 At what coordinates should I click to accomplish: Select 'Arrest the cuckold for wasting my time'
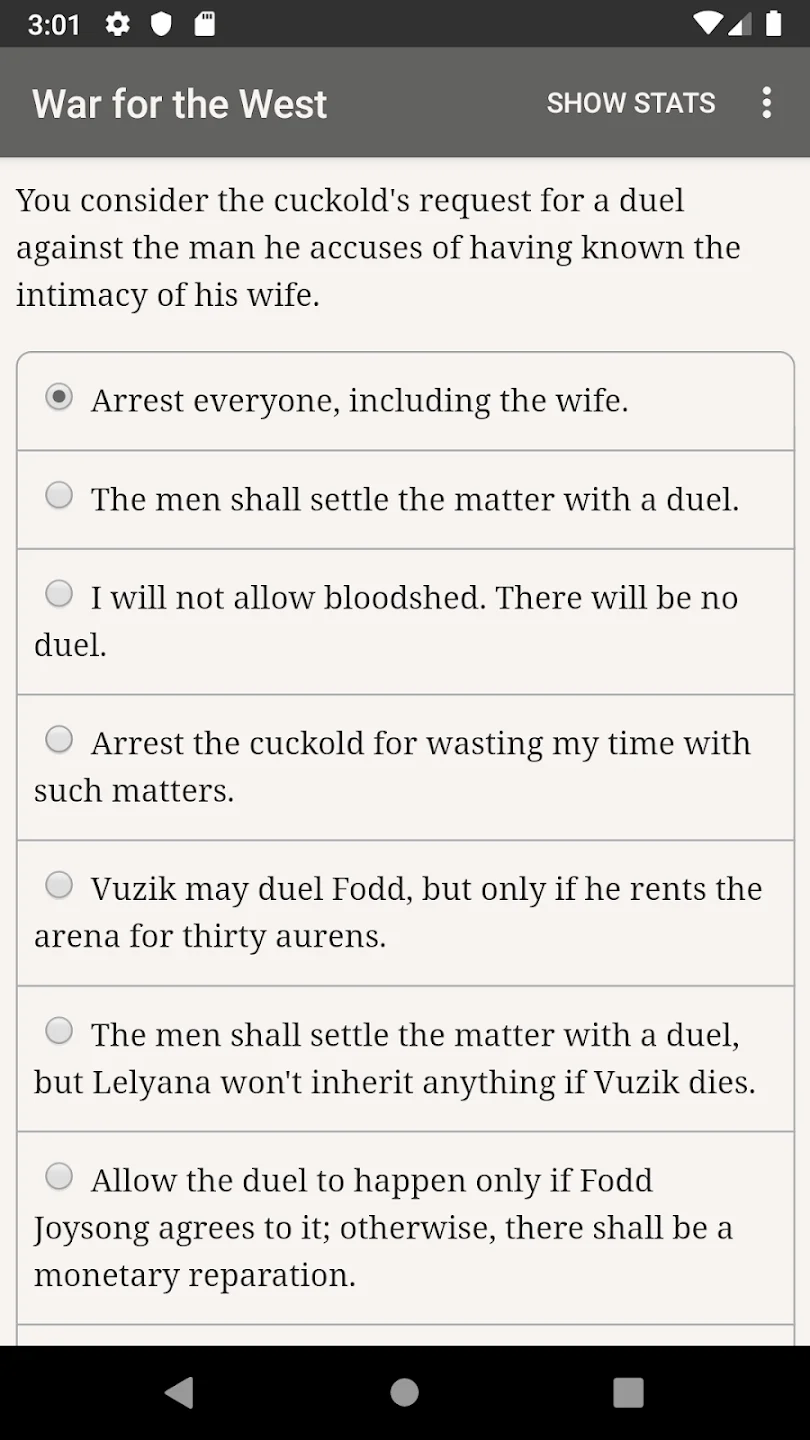pyautogui.click(x=405, y=767)
